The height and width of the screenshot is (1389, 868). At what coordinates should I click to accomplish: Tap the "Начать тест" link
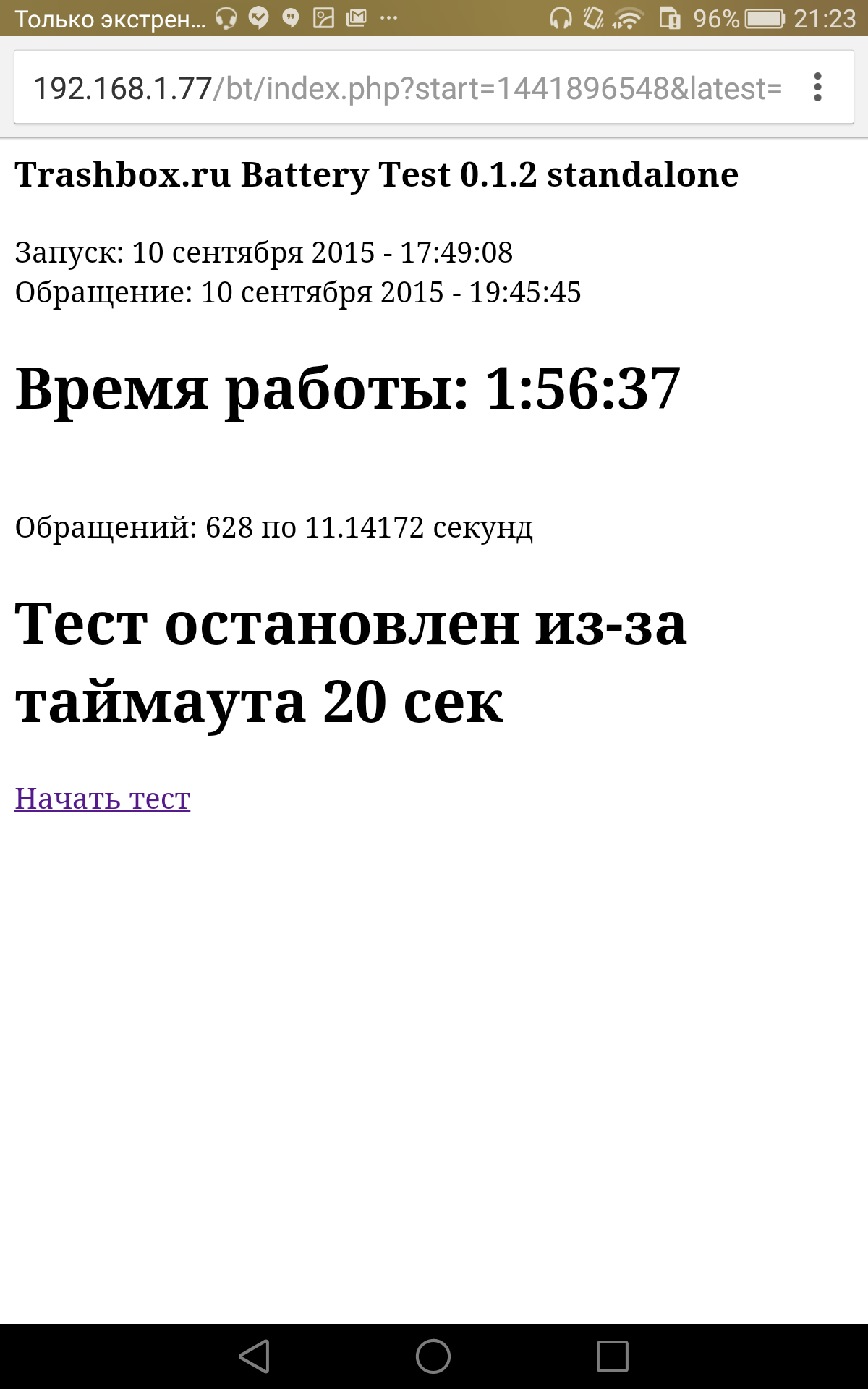[103, 799]
